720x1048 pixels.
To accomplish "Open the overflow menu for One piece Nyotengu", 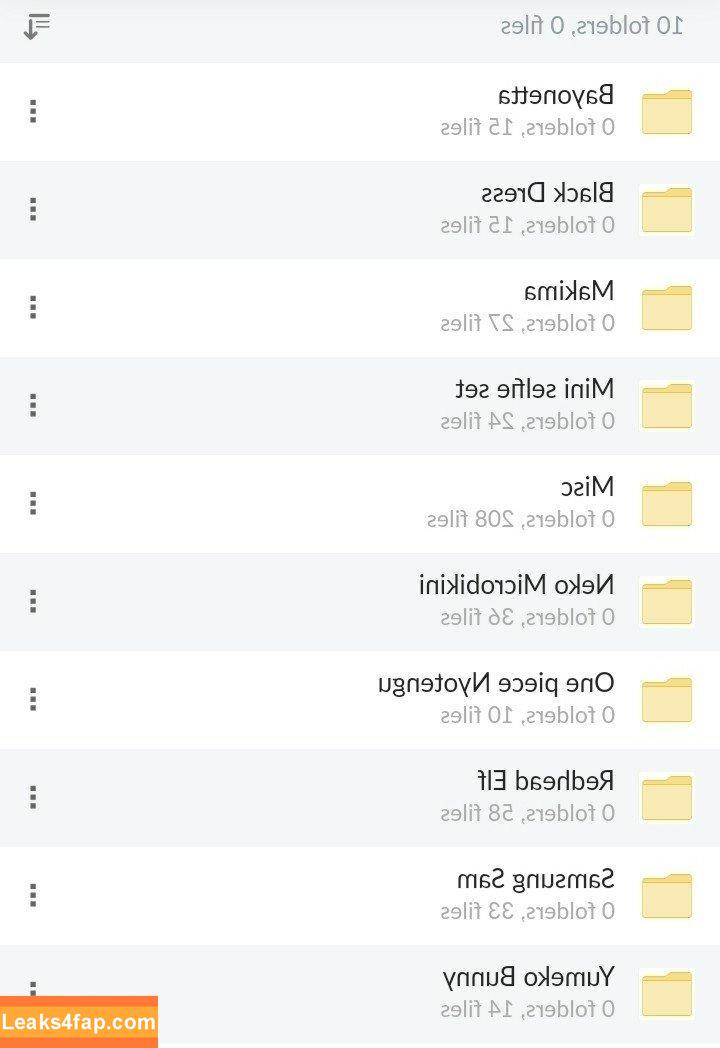I will pyautogui.click(x=33, y=699).
